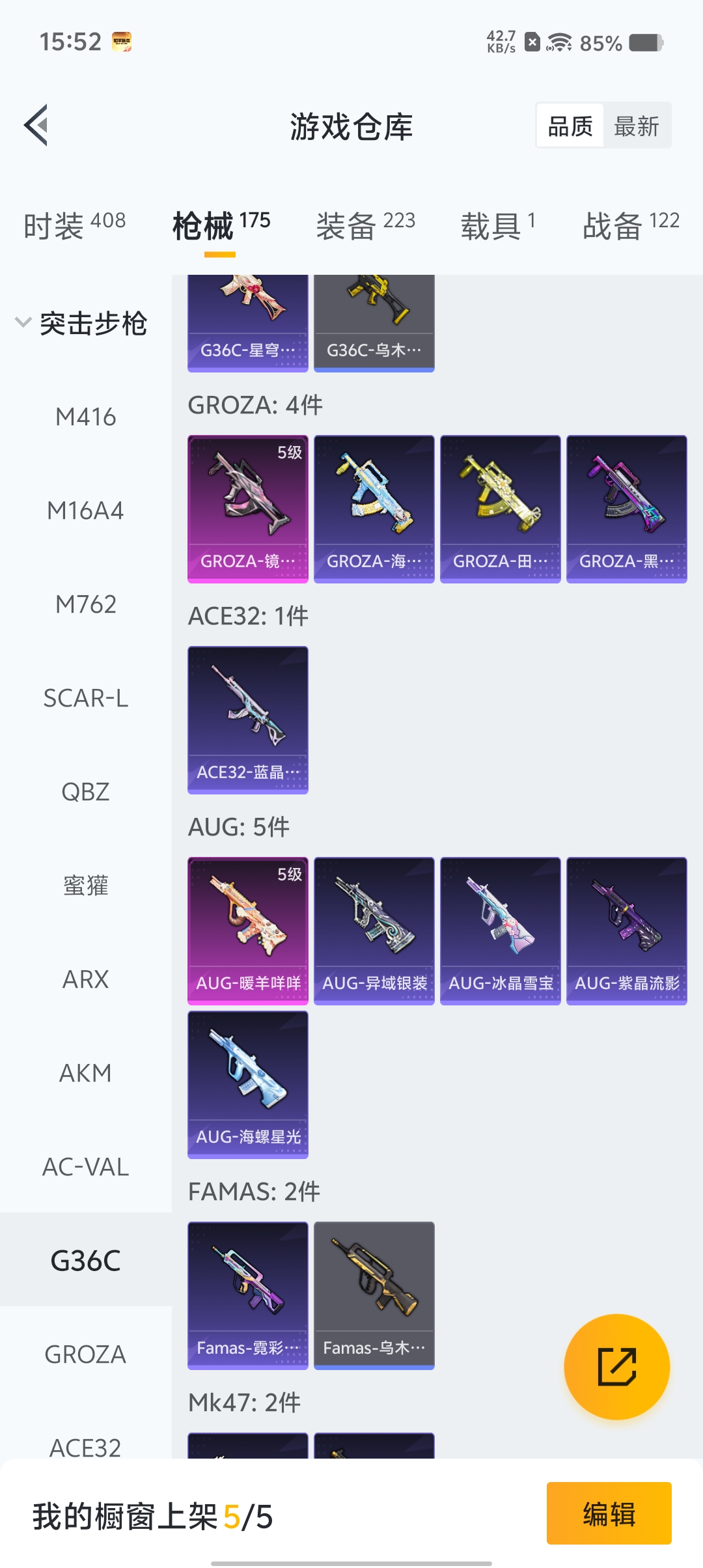Switch to the 时装 tab
703x1568 pixels.
coord(74,225)
